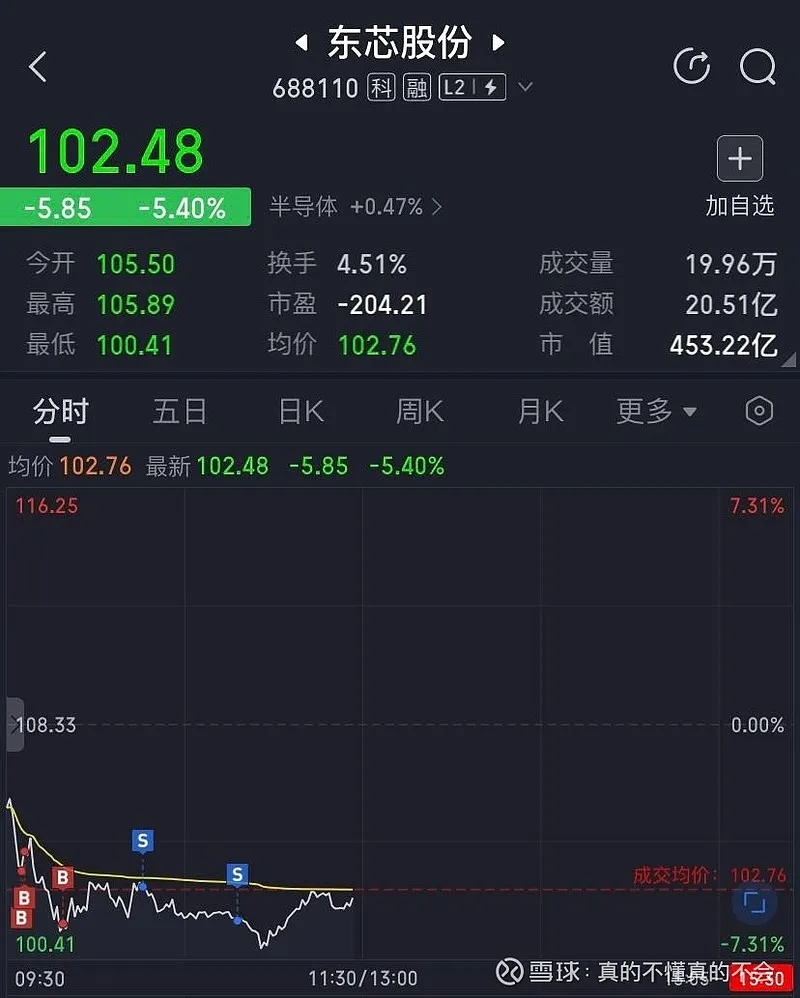This screenshot has height=998, width=800.
Task: Expand the chart side panel handle
Action: [x=15, y=724]
